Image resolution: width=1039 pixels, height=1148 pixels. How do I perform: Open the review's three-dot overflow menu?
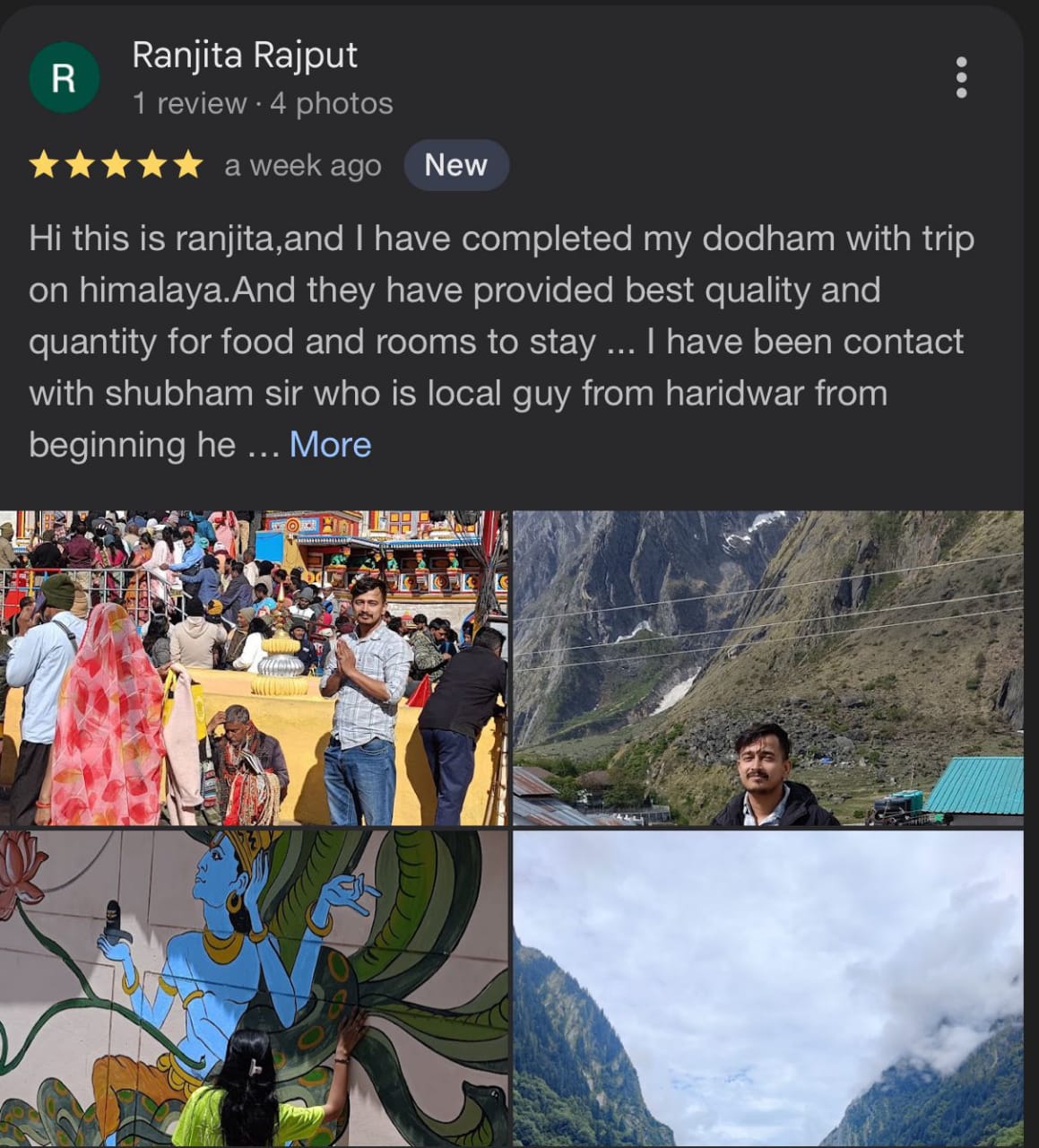click(961, 78)
